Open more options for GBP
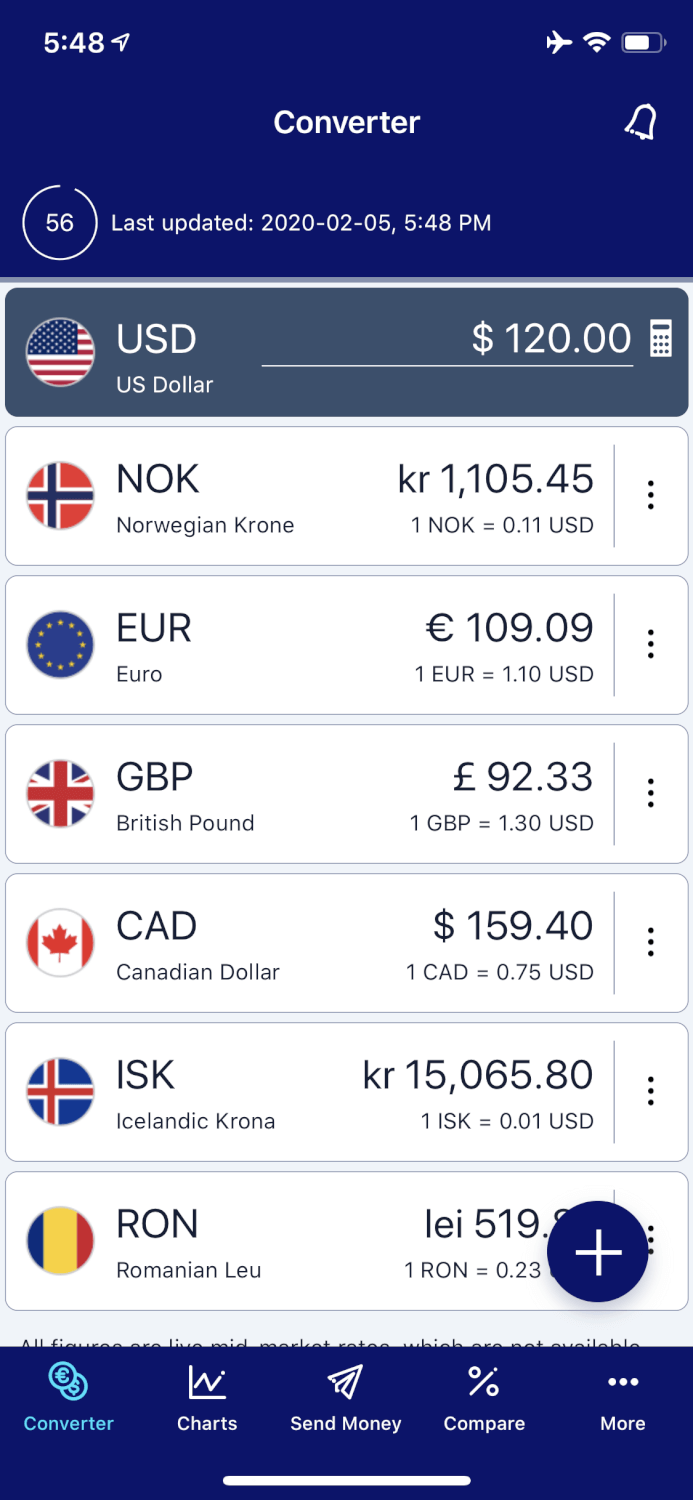The height and width of the screenshot is (1500, 693). pos(651,793)
